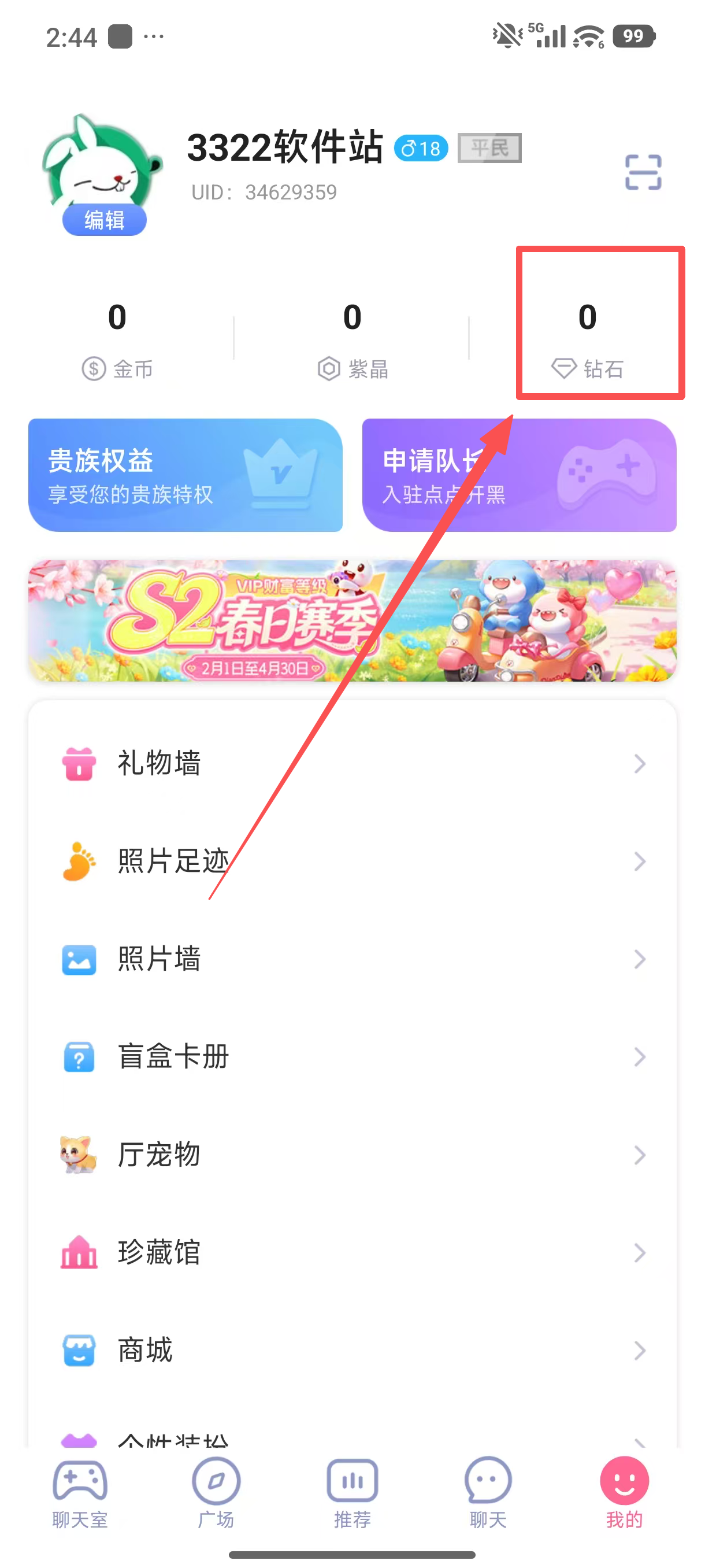Open 珍藏馆
The image size is (705, 1568).
click(x=352, y=1253)
